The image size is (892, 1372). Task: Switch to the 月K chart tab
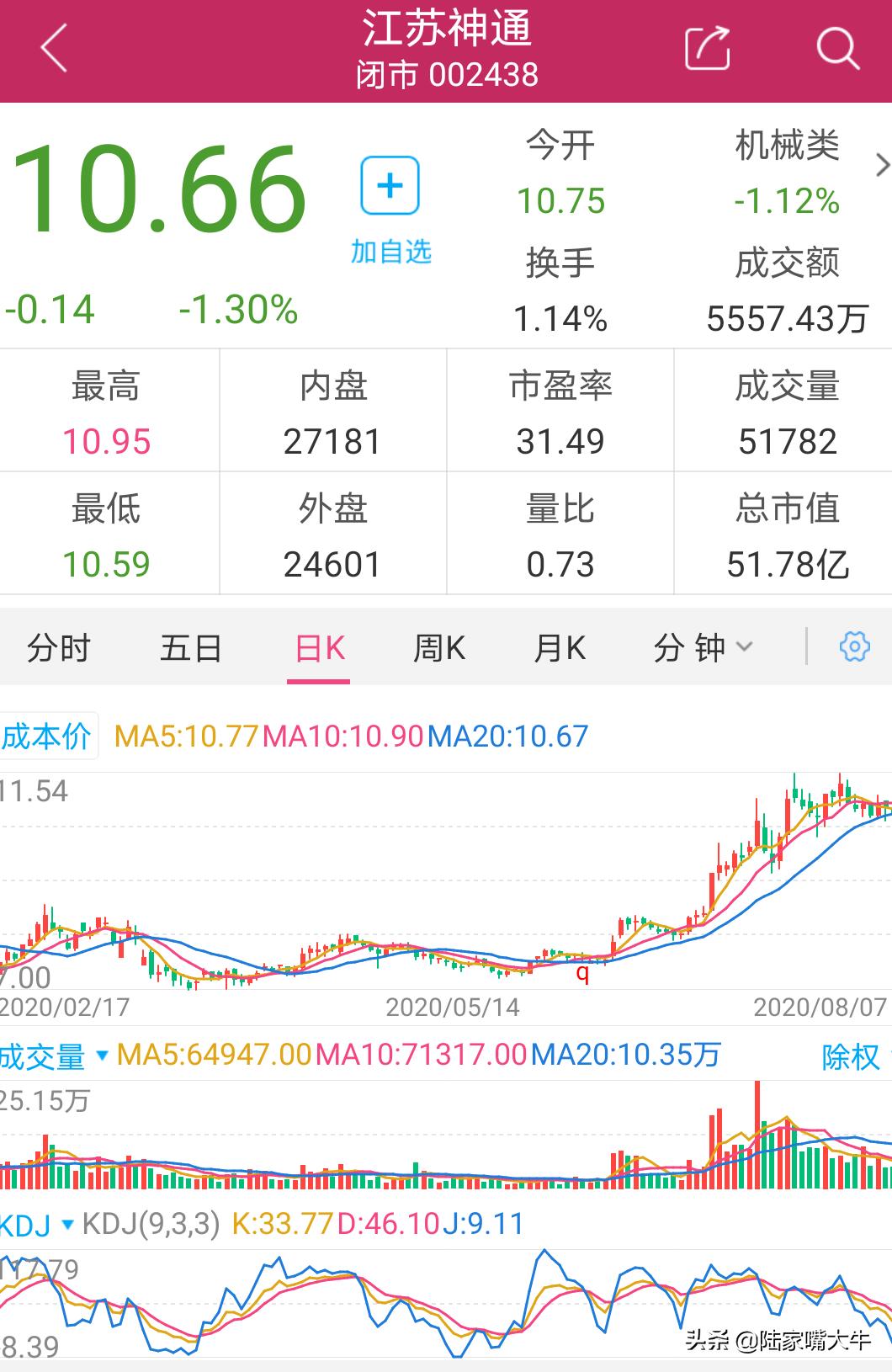560,648
